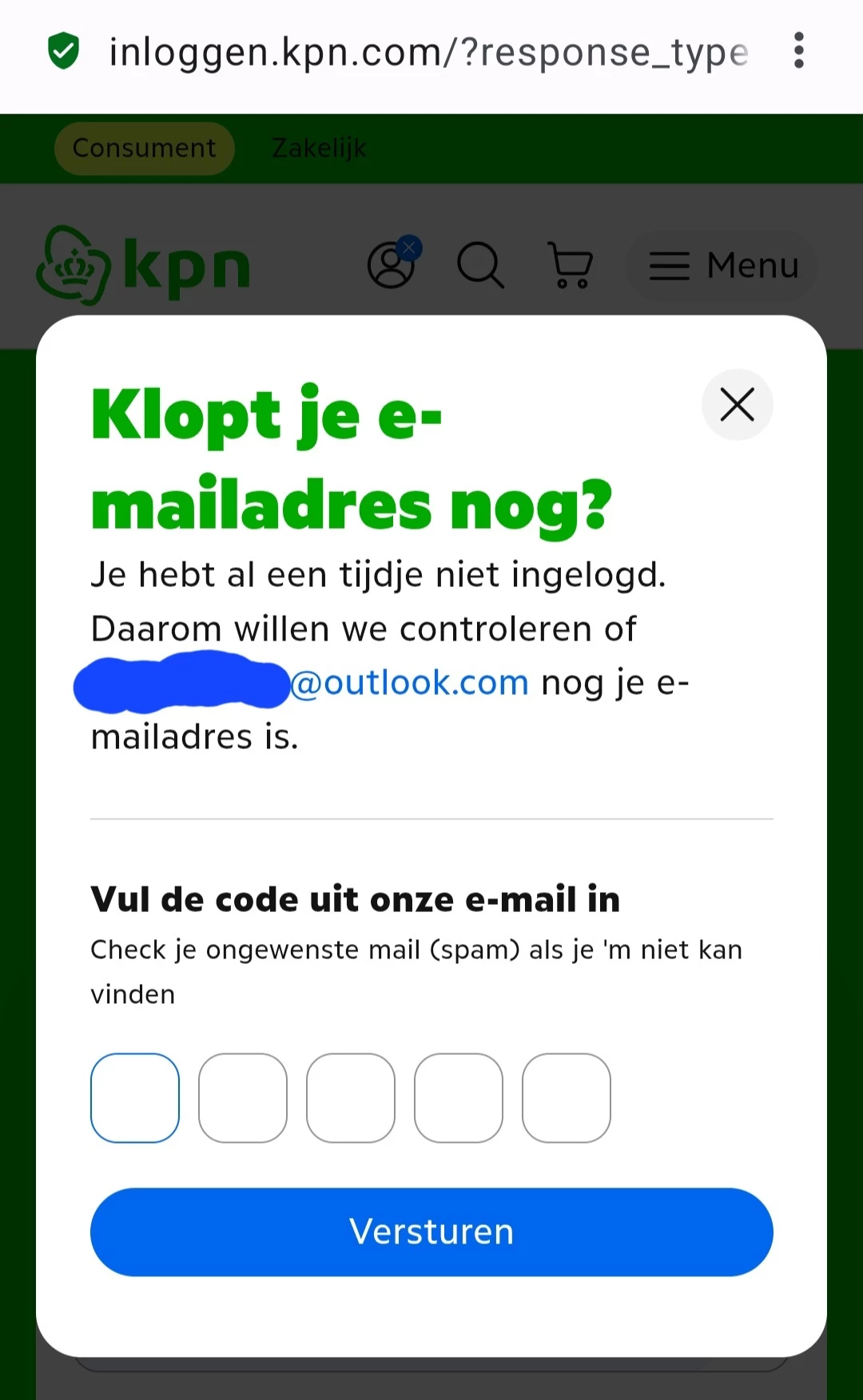This screenshot has height=1400, width=863.
Task: Close the e-mail verification dialog
Action: pyautogui.click(x=737, y=404)
